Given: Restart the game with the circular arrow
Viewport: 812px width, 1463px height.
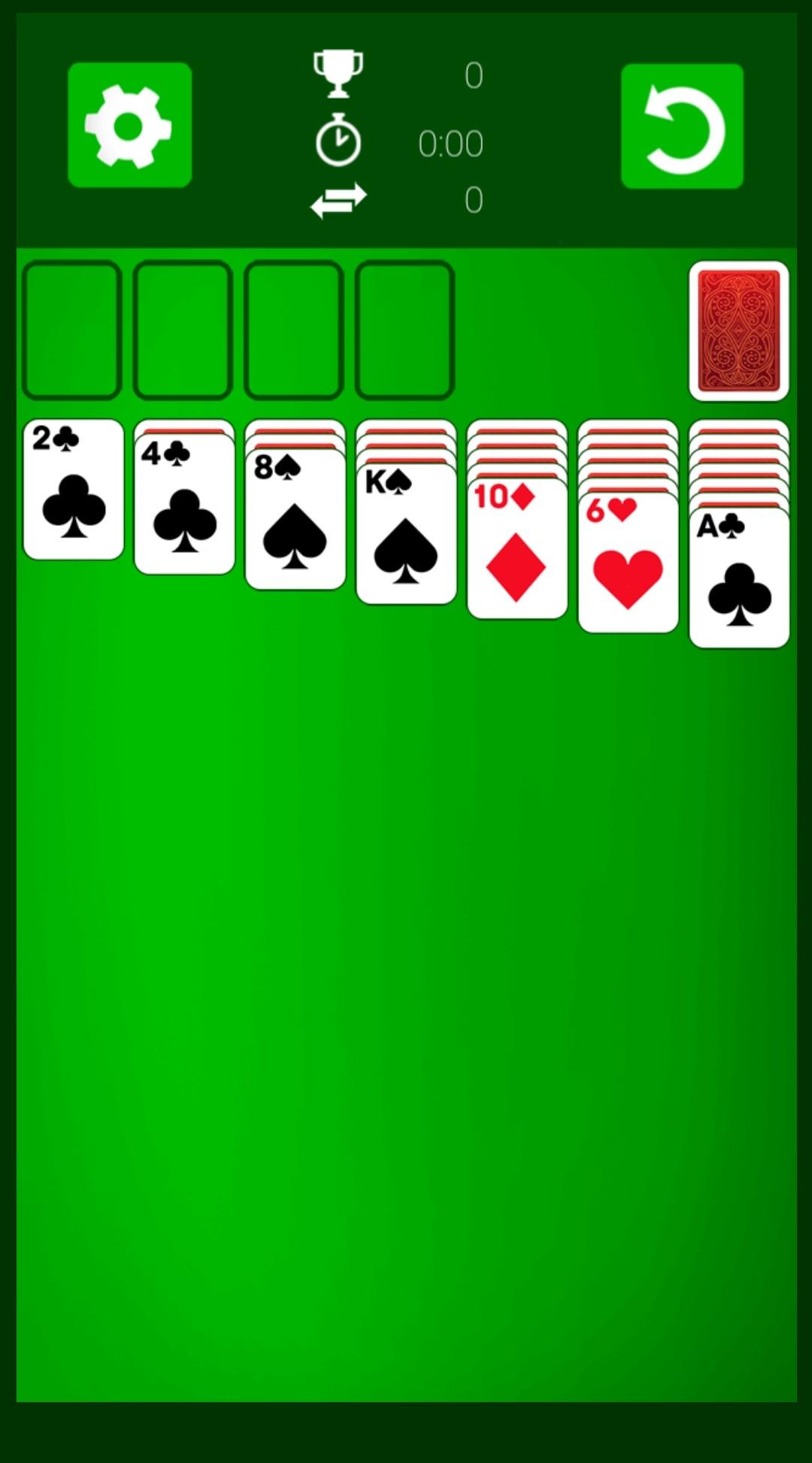Looking at the screenshot, I should (x=682, y=126).
